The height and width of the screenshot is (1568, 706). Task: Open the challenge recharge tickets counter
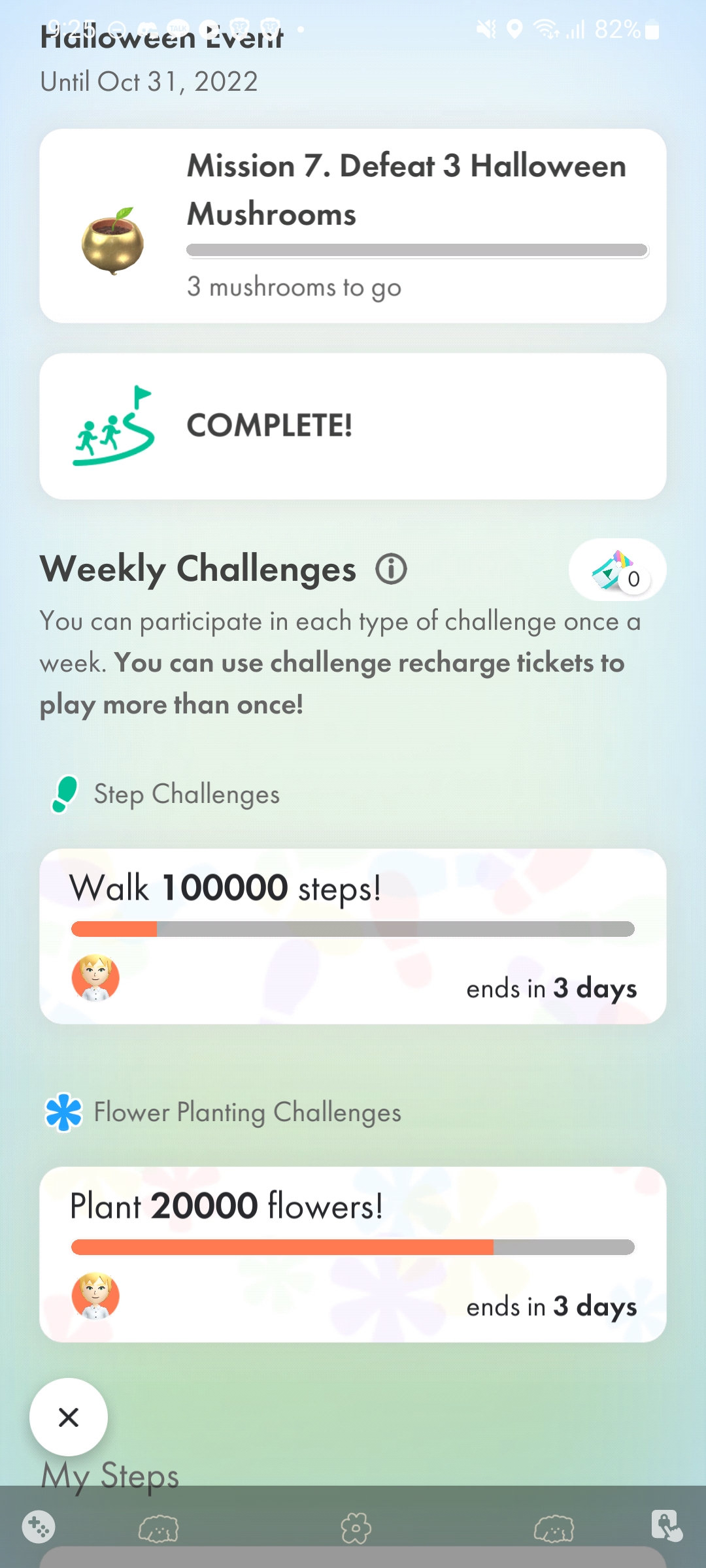coord(617,570)
